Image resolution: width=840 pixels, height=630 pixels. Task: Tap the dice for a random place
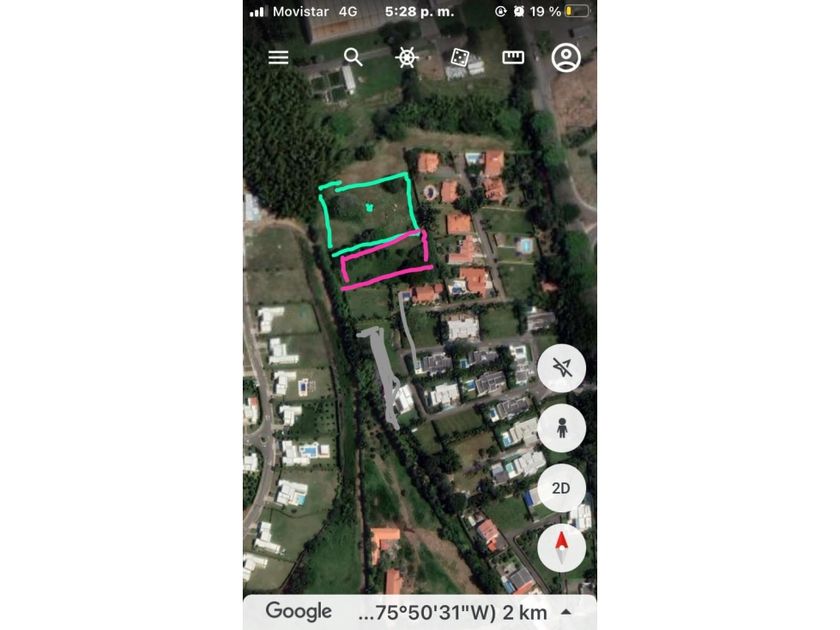click(459, 57)
